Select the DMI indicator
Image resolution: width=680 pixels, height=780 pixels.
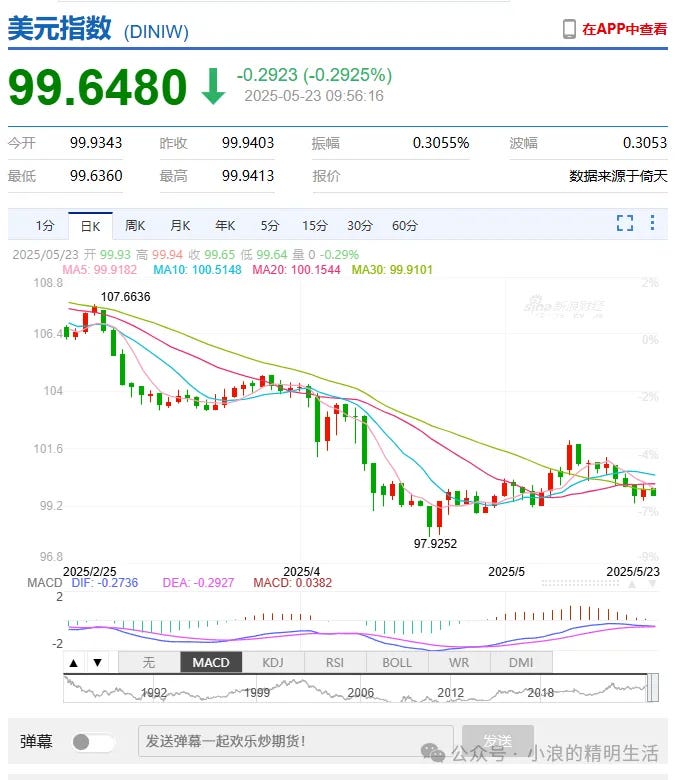tap(521, 662)
